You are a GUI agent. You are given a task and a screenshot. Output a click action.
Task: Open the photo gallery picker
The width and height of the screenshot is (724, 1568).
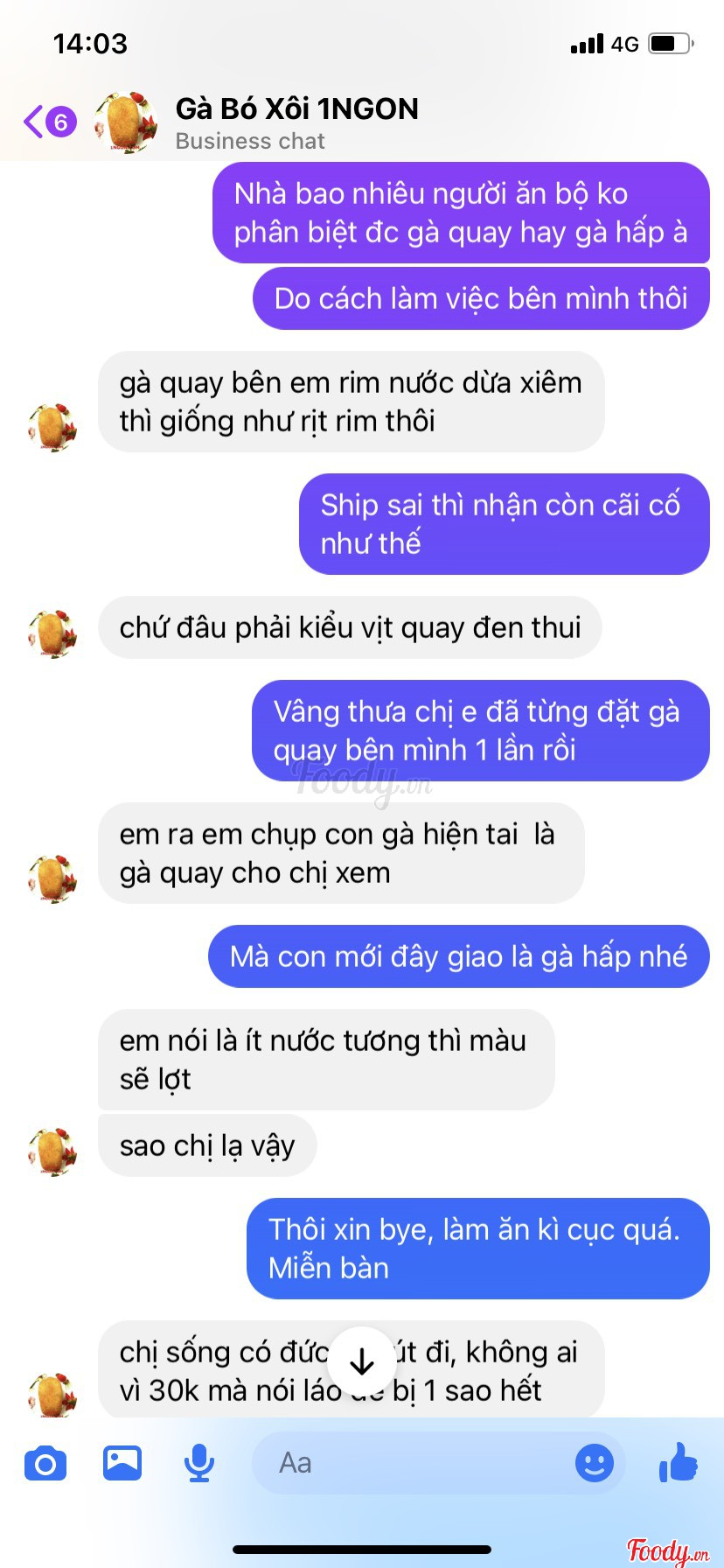(122, 1463)
